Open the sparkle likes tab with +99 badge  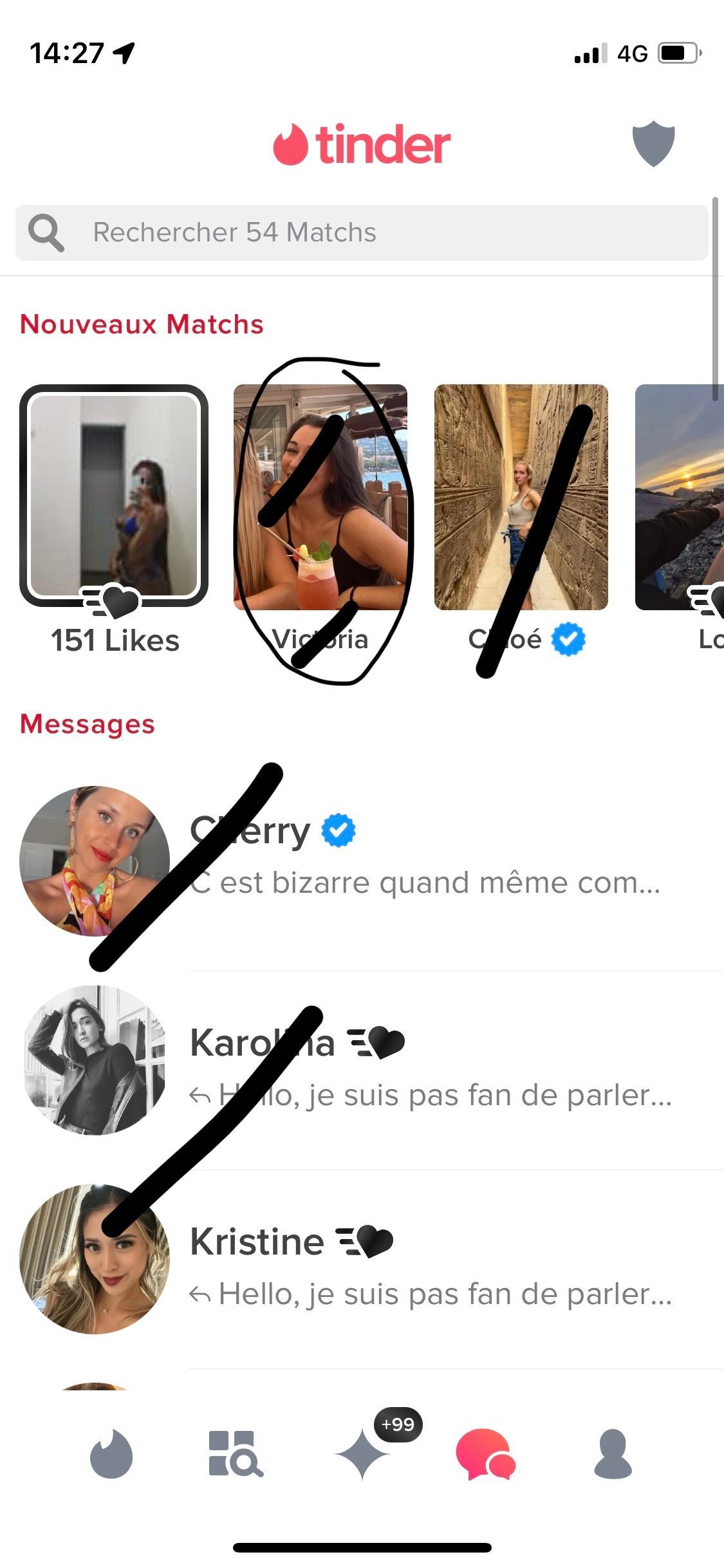[363, 1453]
